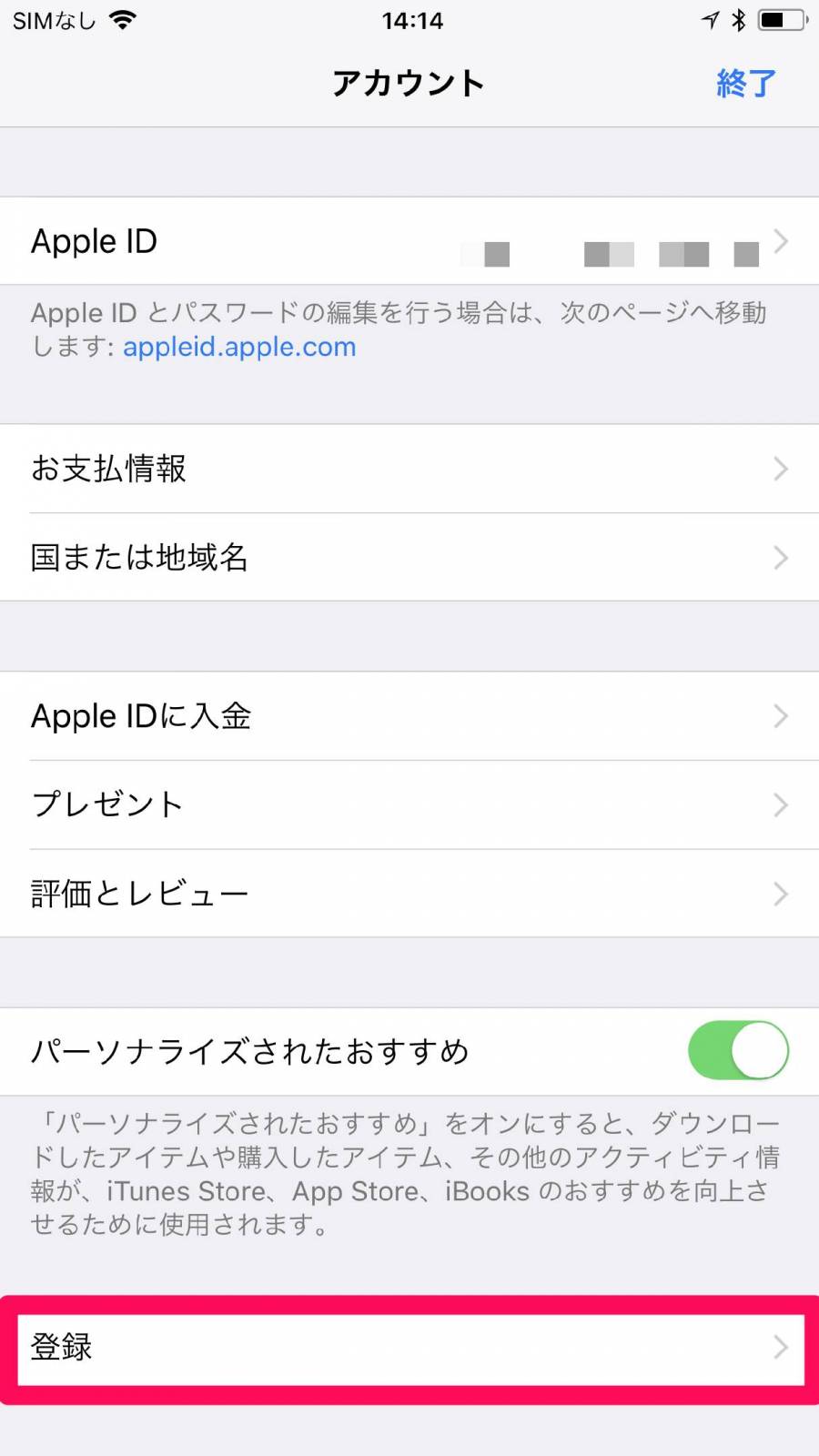Disable パーソナライズされたおすすめ switch
This screenshot has height=1456, width=819.
(x=738, y=1050)
